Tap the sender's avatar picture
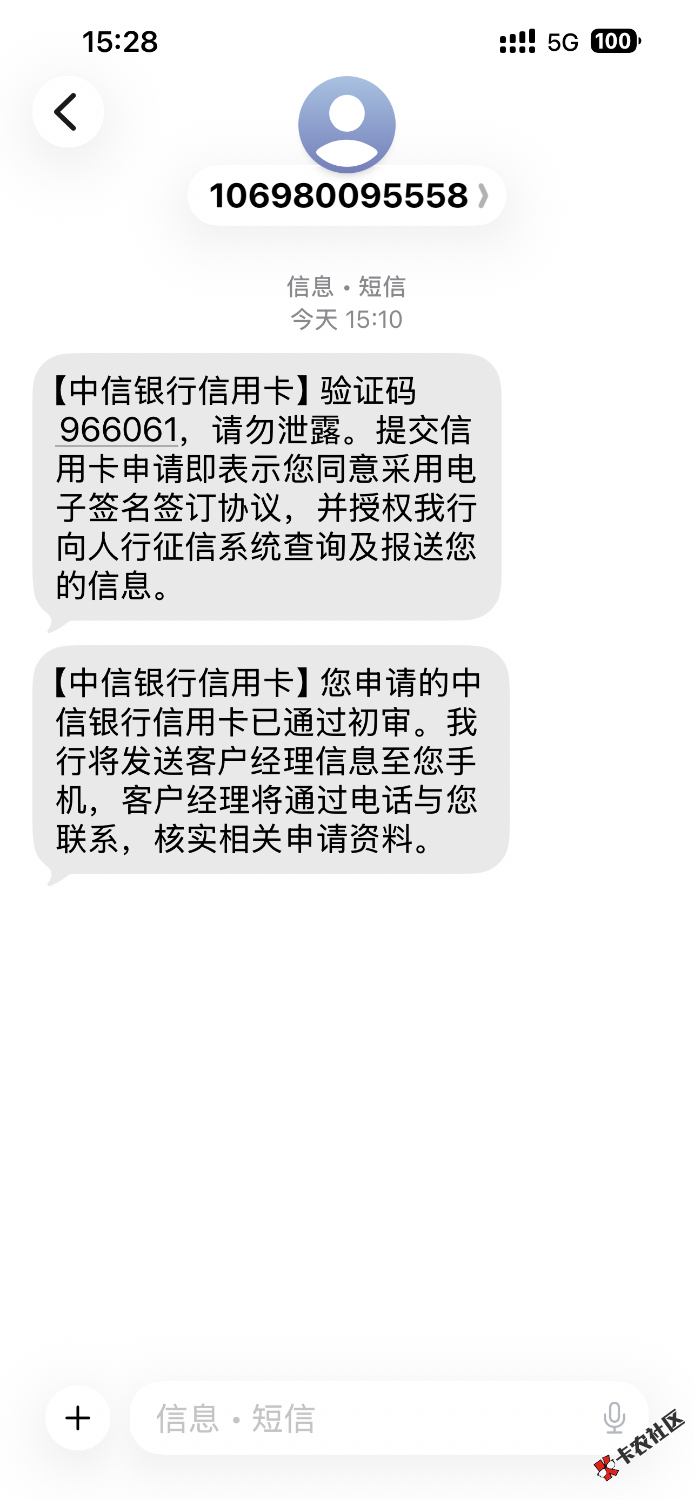 tap(347, 124)
